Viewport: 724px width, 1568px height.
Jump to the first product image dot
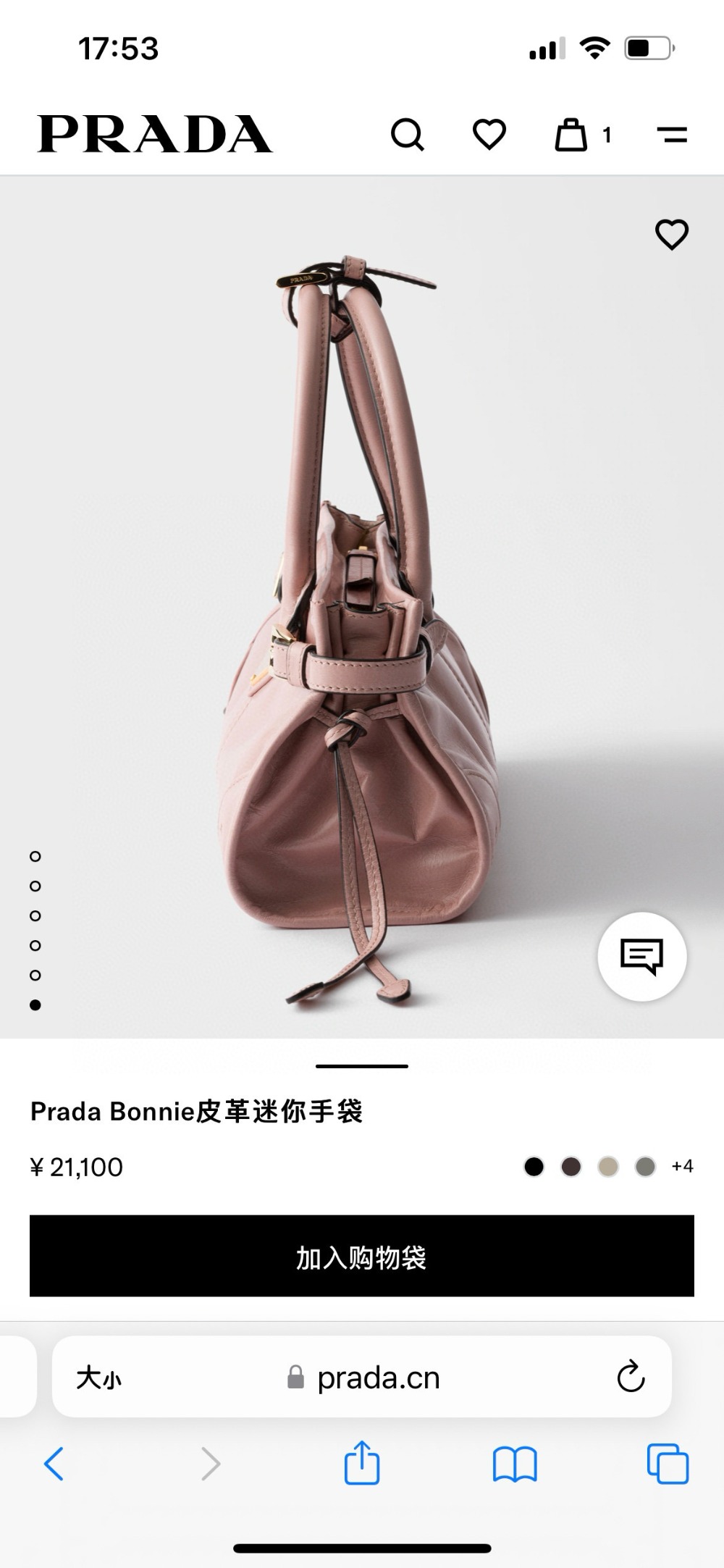(35, 856)
